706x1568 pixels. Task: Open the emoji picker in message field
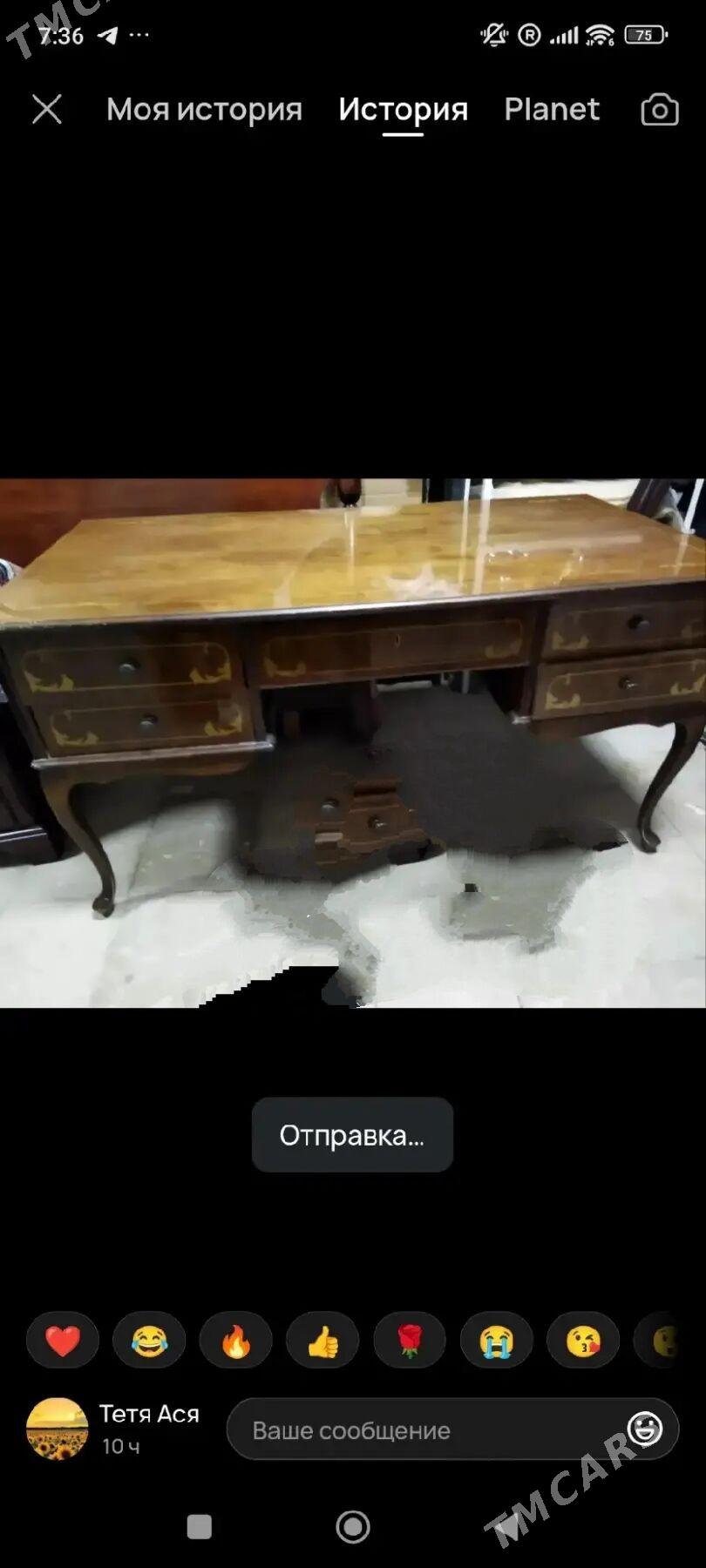click(x=645, y=1429)
